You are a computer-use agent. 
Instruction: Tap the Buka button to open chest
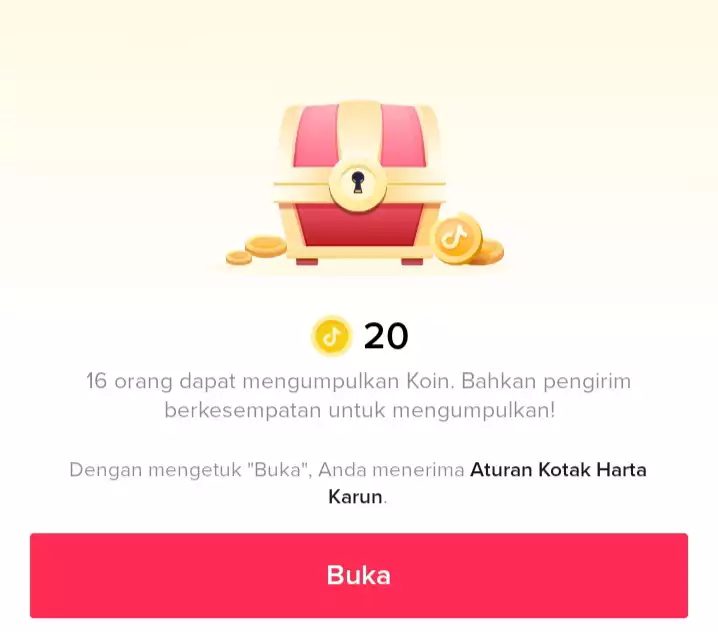pyautogui.click(x=358, y=575)
